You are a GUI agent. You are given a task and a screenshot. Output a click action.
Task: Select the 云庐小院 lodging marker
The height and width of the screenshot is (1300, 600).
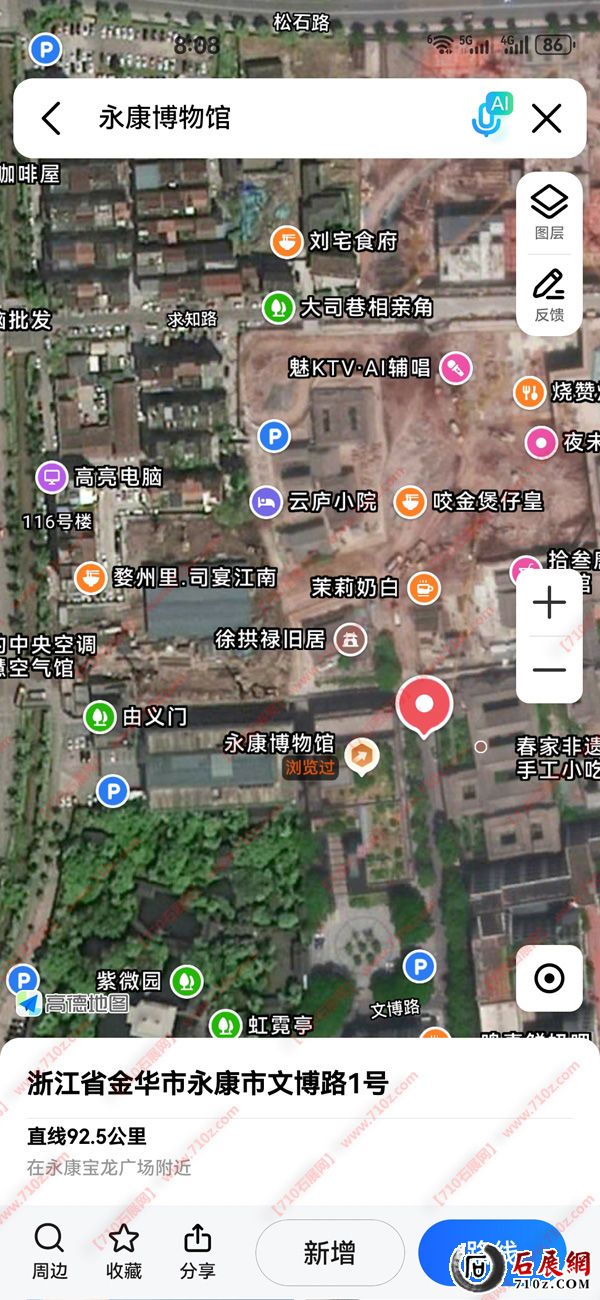coord(266,501)
